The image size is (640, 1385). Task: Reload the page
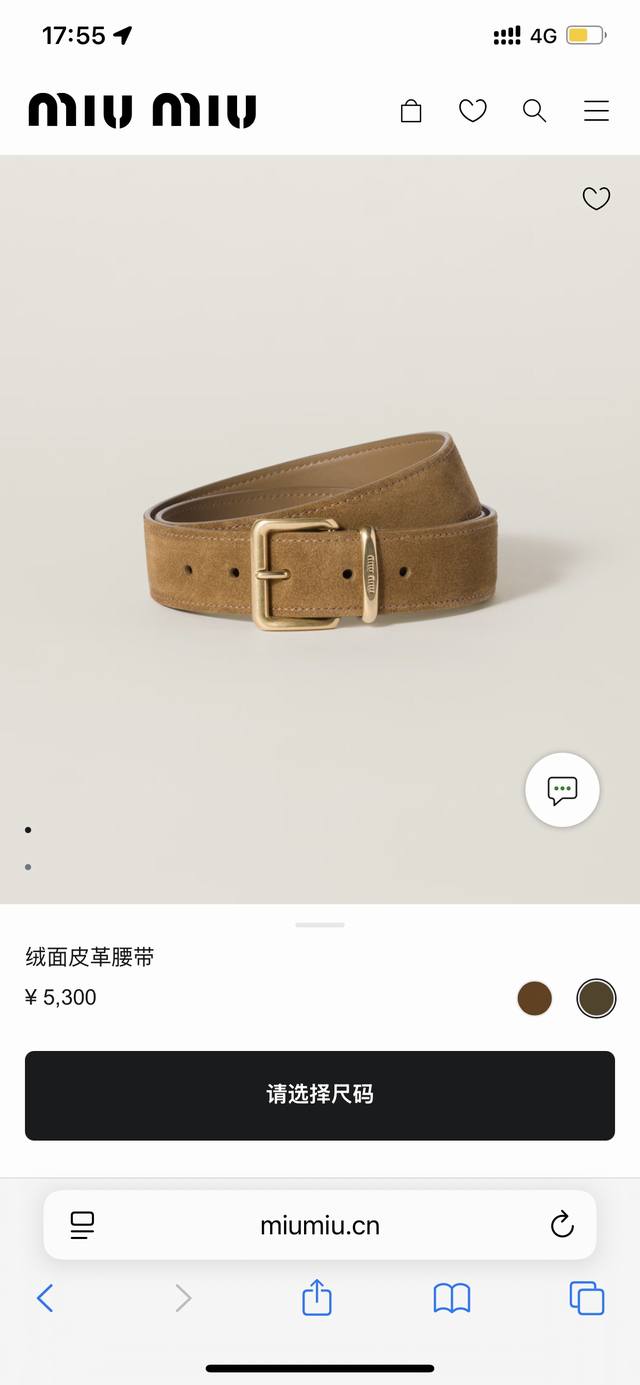(562, 1224)
